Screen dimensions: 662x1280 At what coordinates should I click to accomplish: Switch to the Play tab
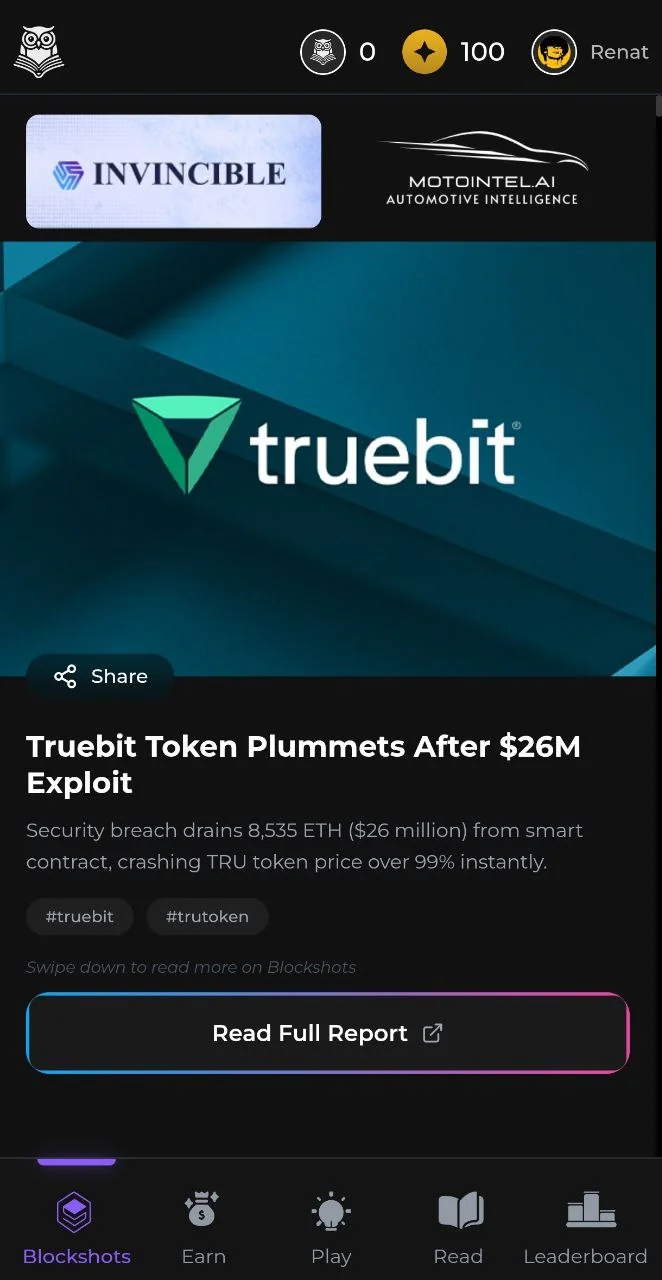[x=331, y=1228]
